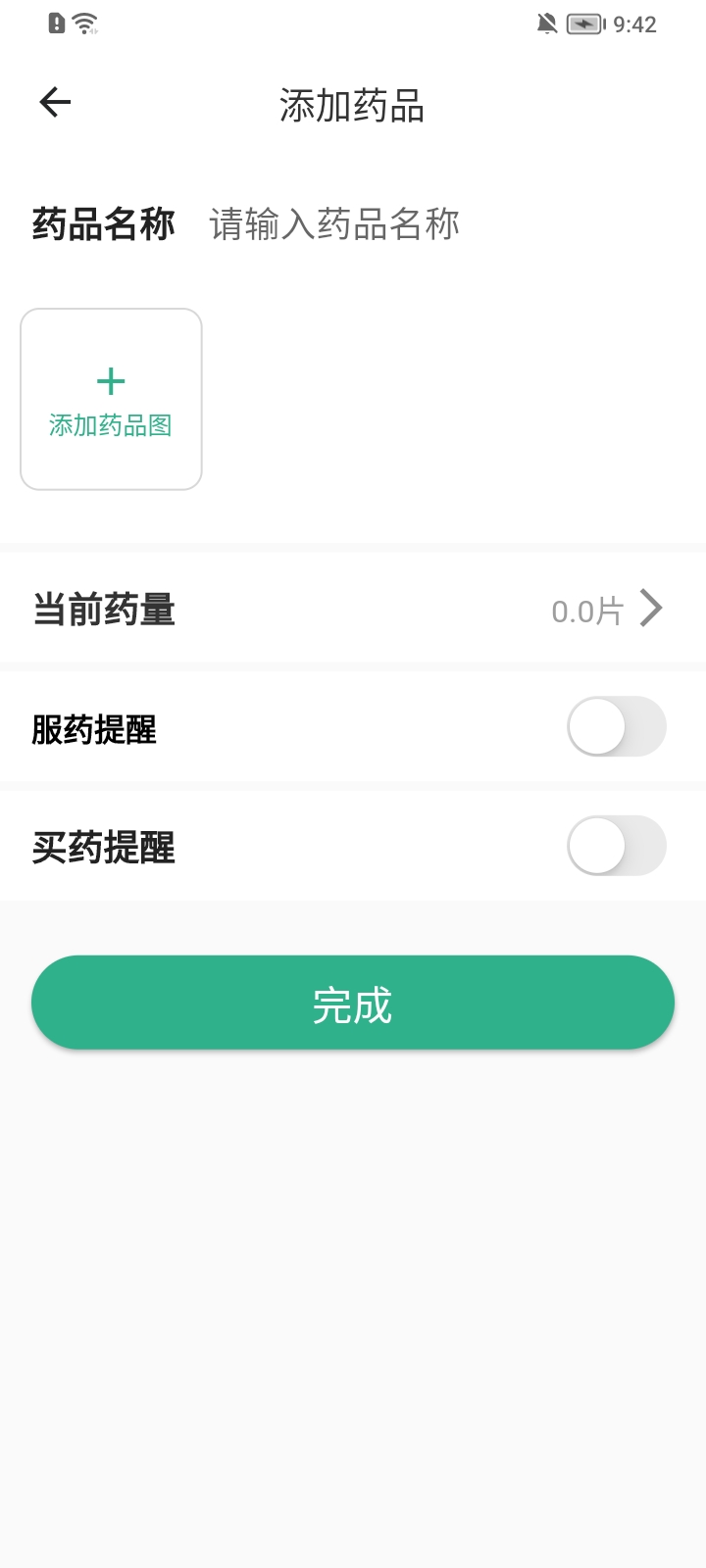Go back from the 添加药品 screen
706x1568 pixels.
pyautogui.click(x=55, y=102)
